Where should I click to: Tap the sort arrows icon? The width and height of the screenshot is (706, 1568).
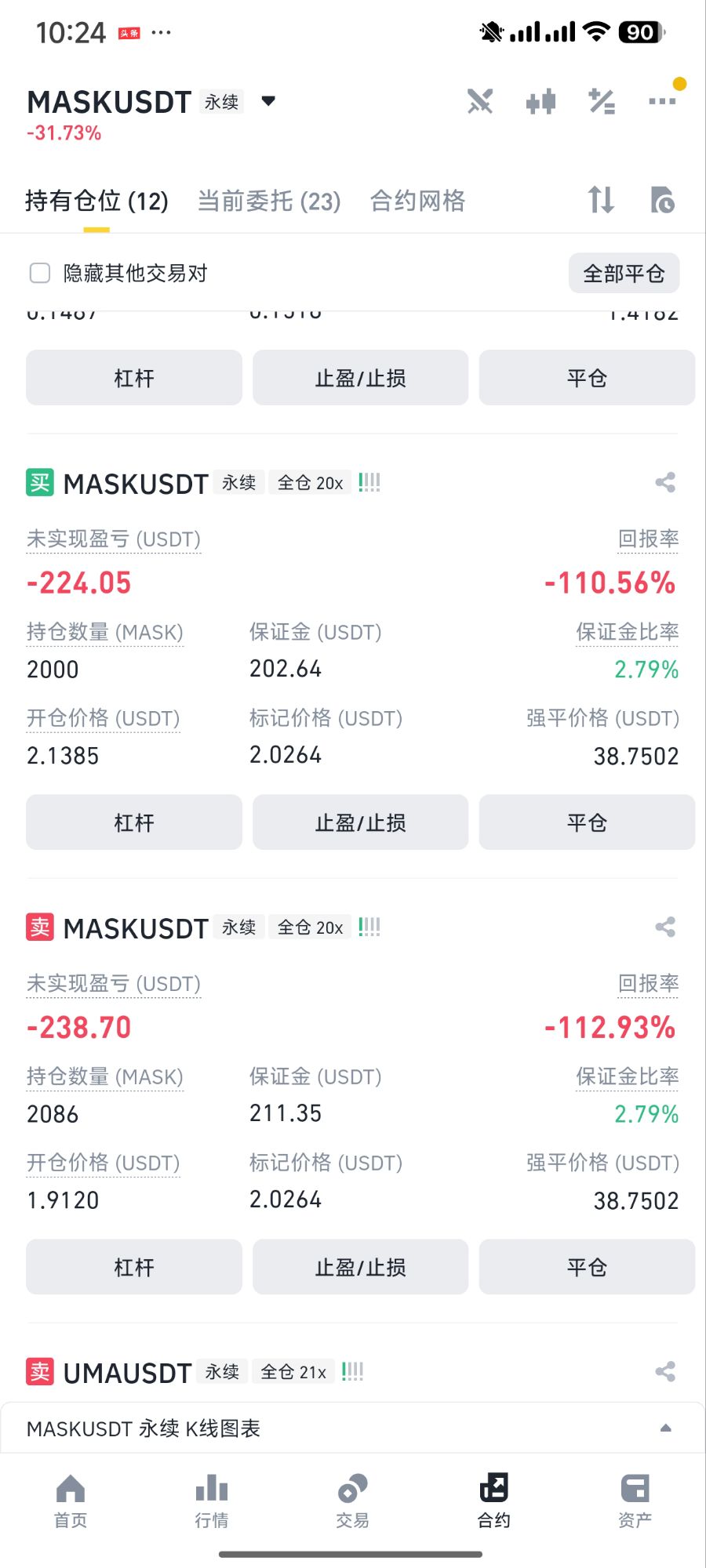tap(602, 200)
